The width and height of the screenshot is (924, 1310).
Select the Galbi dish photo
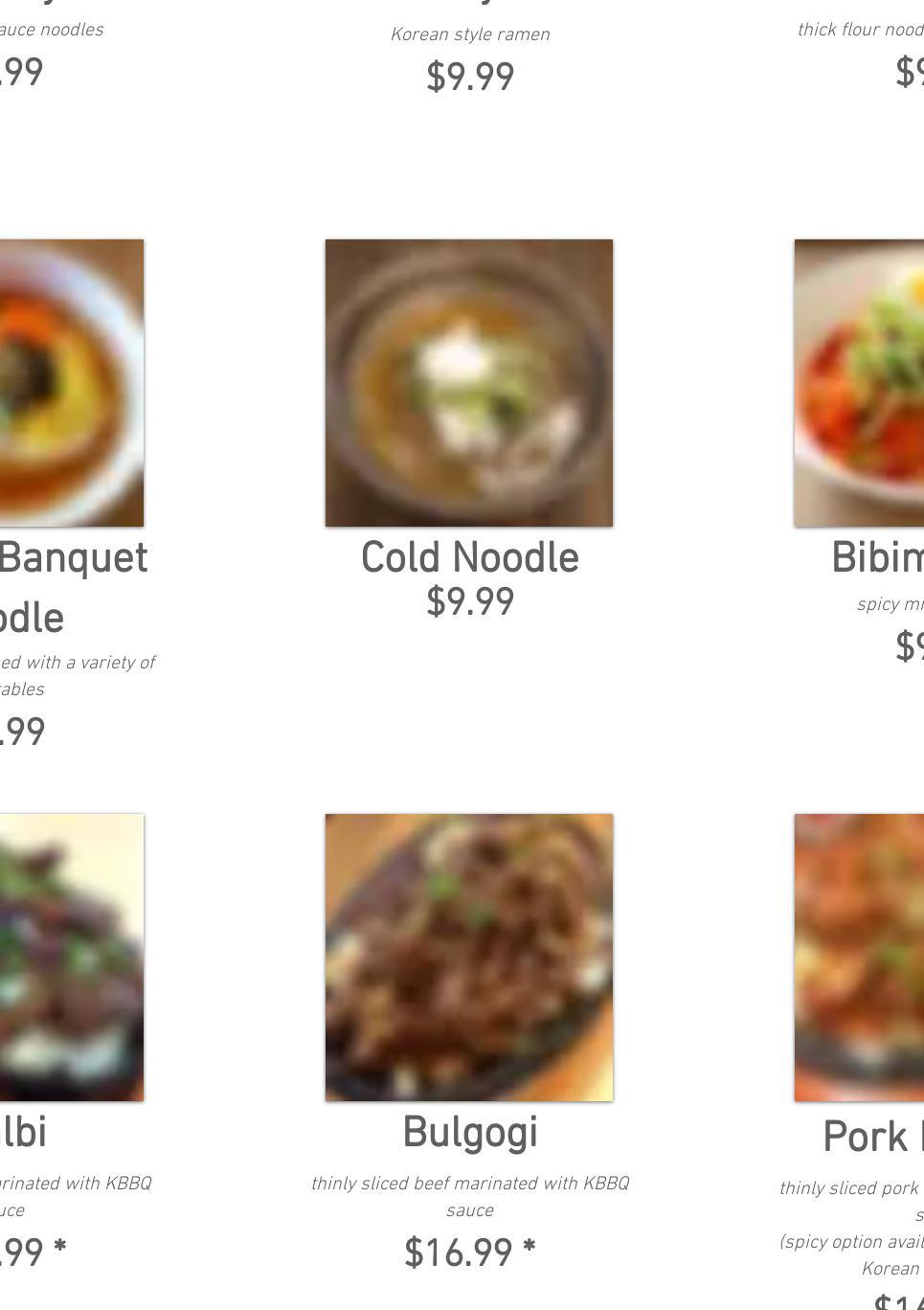point(72,958)
